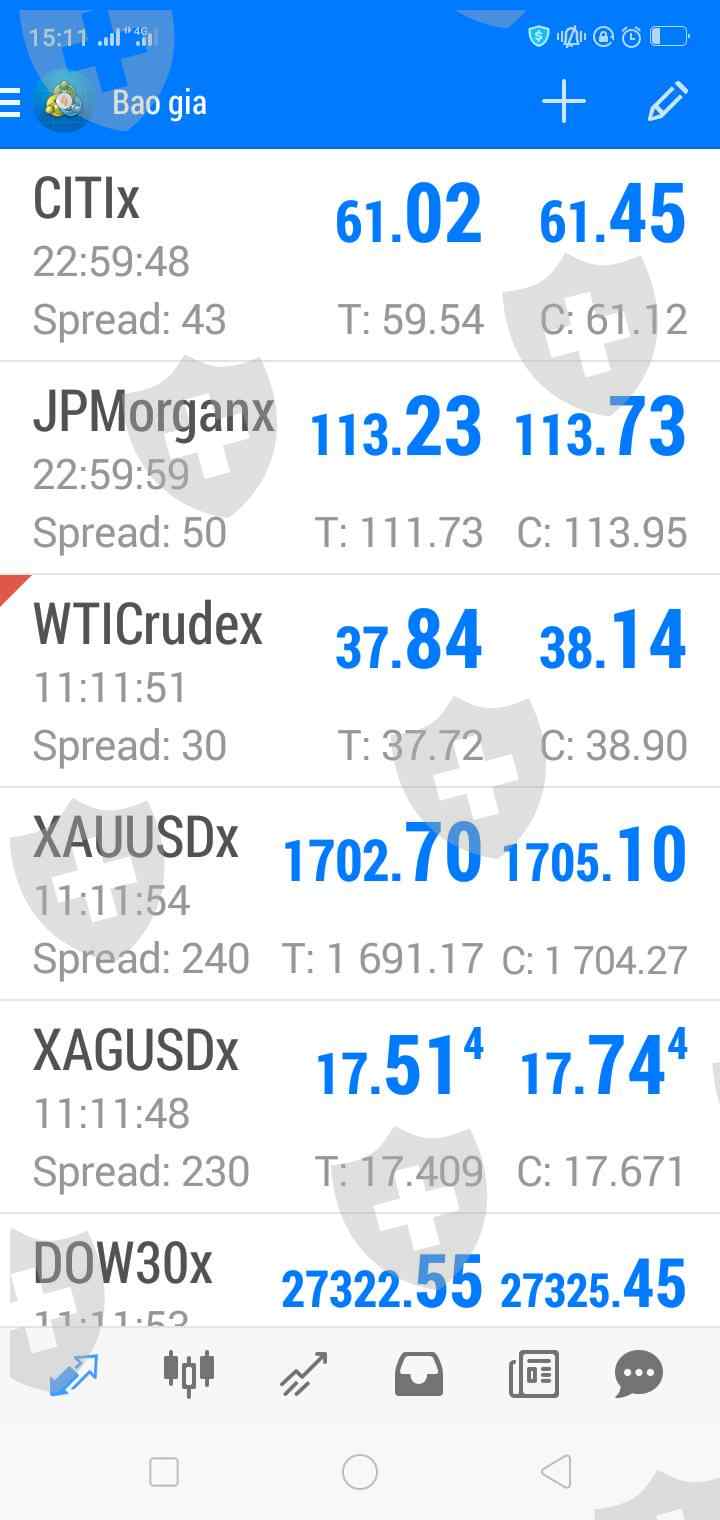Go to the history inbox tab
The width and height of the screenshot is (720, 1520).
click(x=419, y=1374)
